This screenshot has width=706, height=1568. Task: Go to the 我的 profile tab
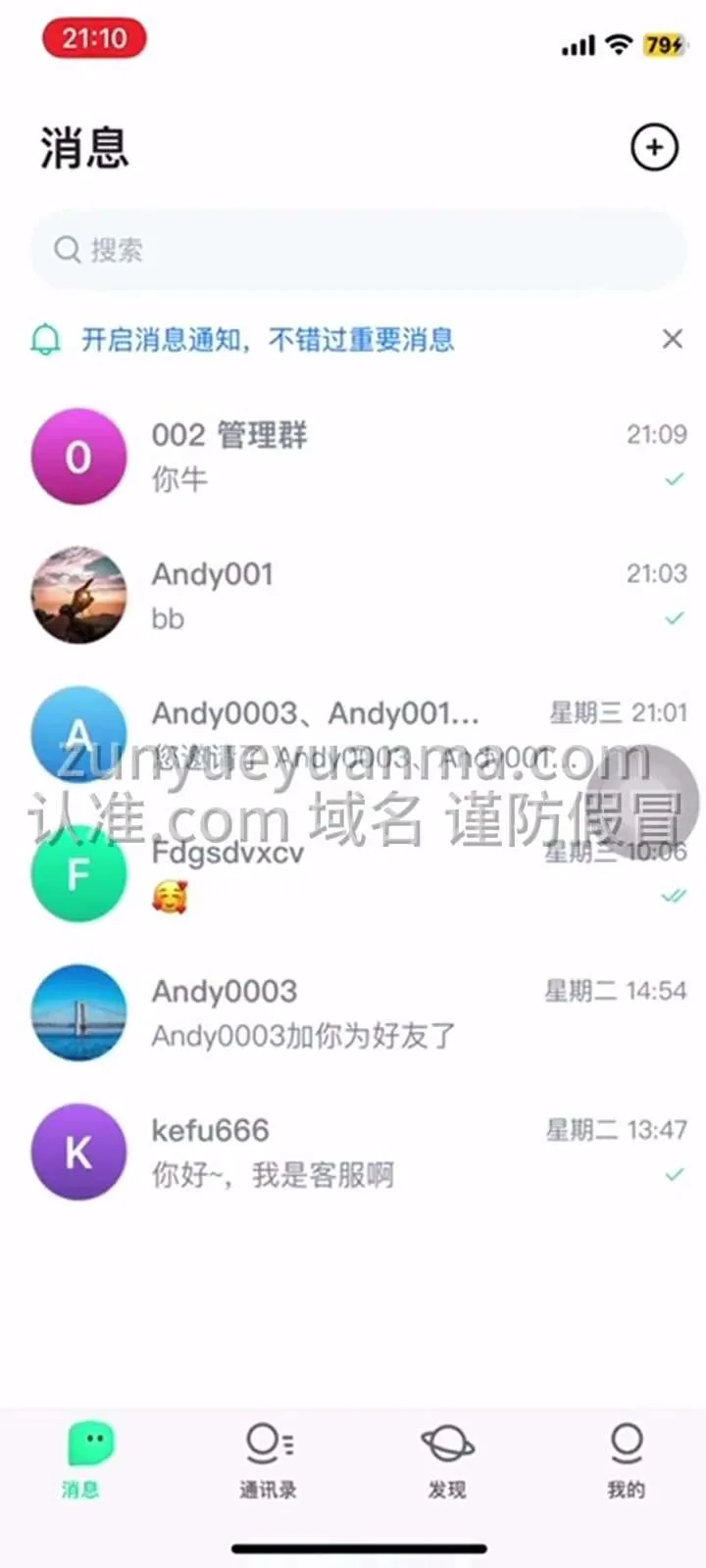[626, 1461]
